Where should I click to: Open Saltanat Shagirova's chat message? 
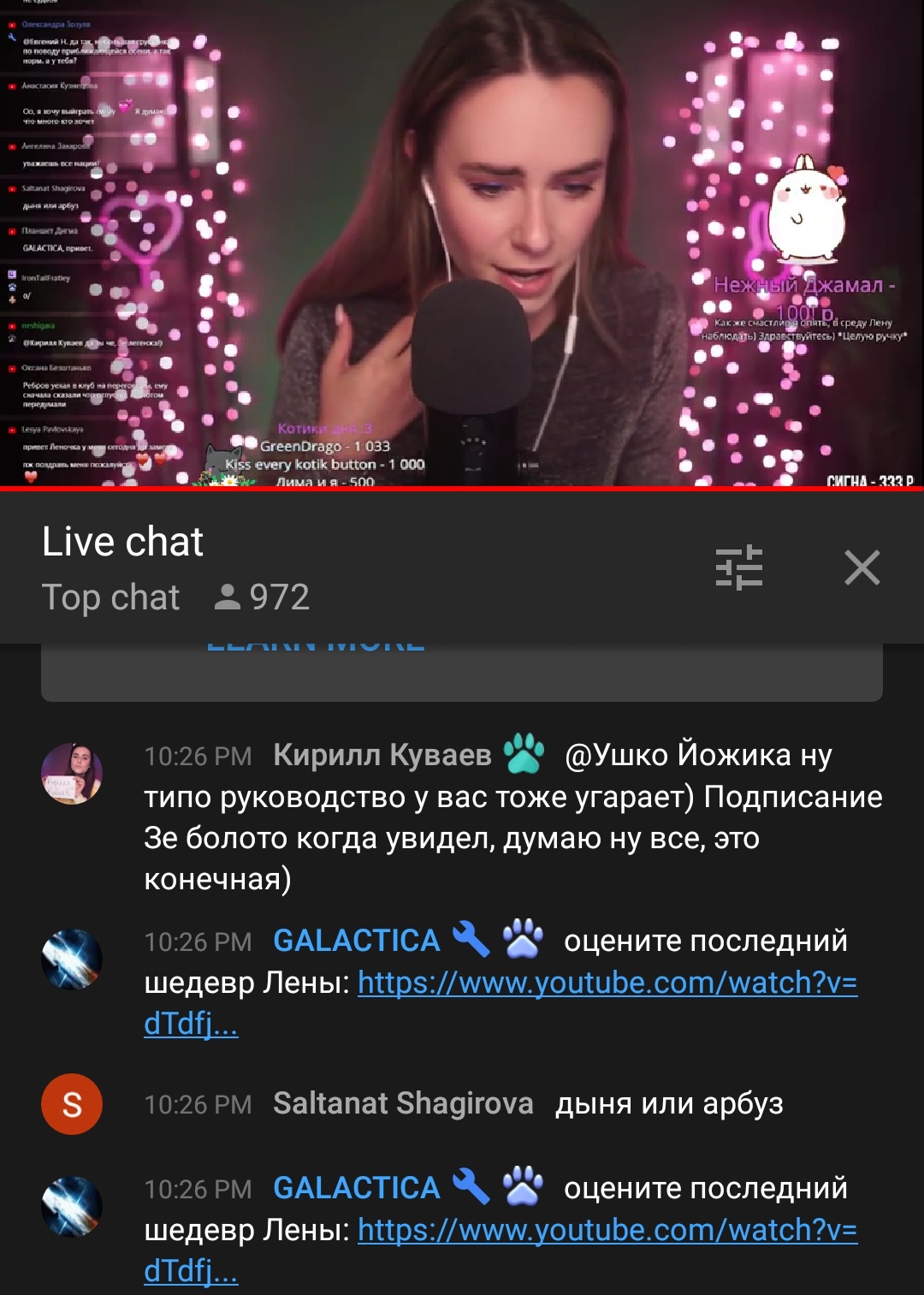coord(527,1104)
